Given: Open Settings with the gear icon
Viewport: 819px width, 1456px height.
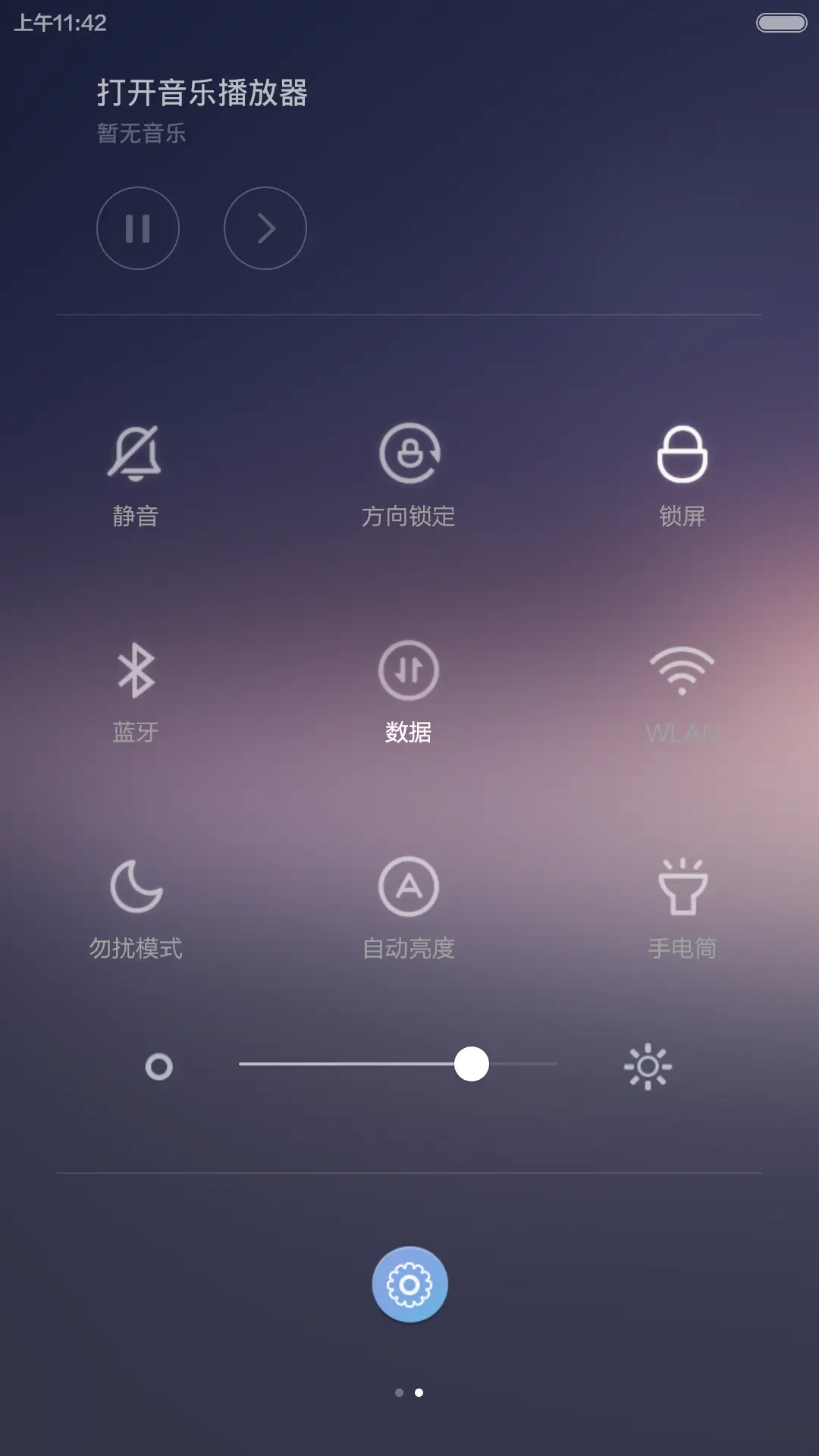Looking at the screenshot, I should coord(409,1284).
